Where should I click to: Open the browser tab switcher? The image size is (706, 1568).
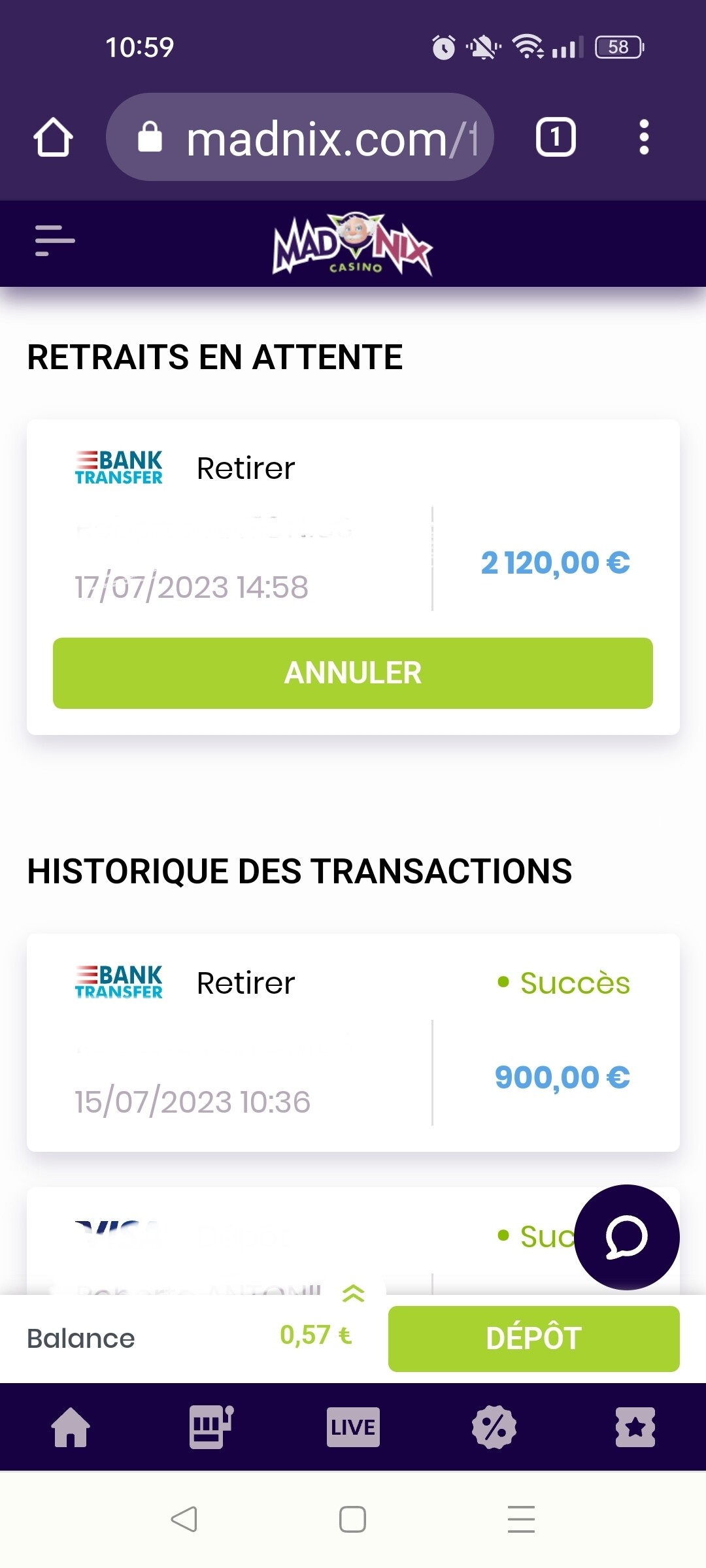pyautogui.click(x=556, y=137)
